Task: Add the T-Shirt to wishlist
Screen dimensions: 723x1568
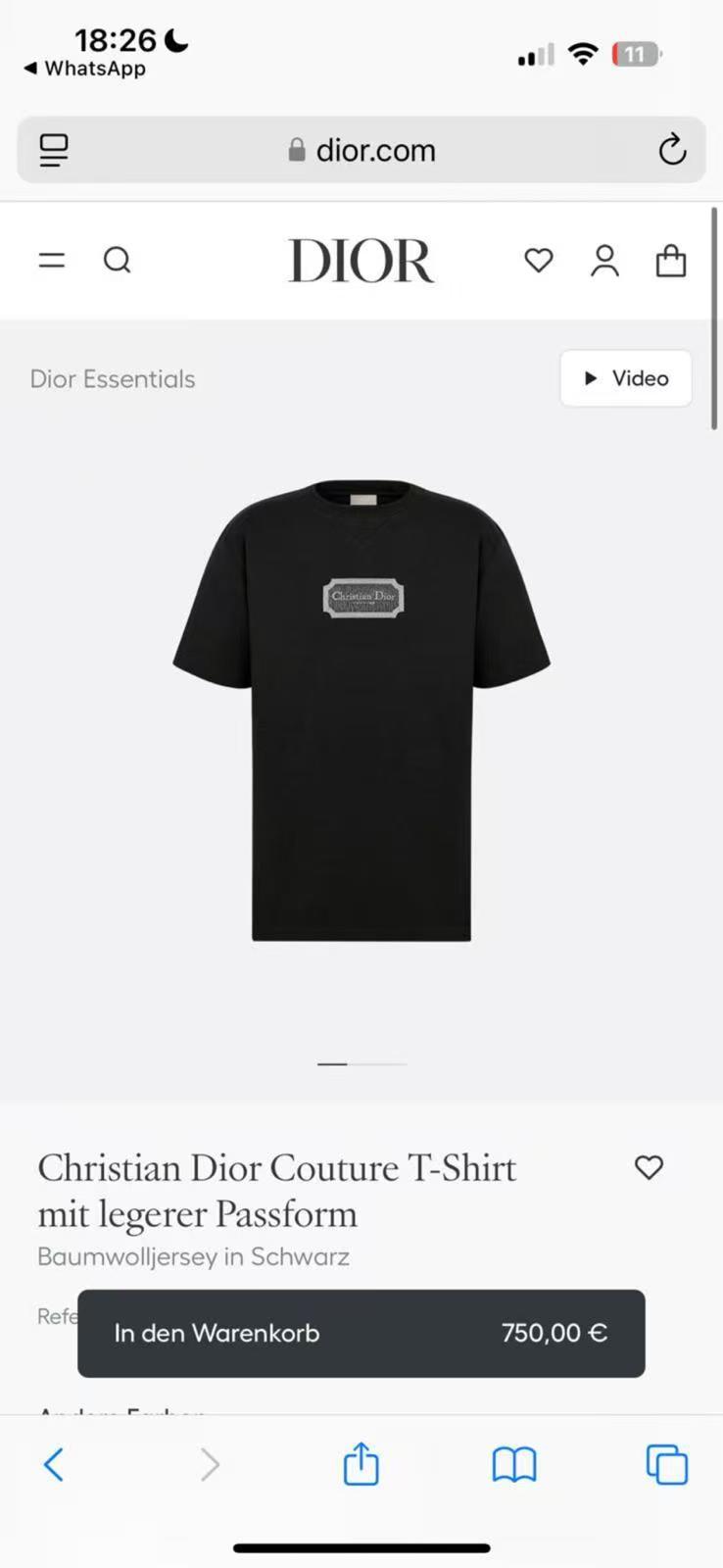Action: (649, 1167)
